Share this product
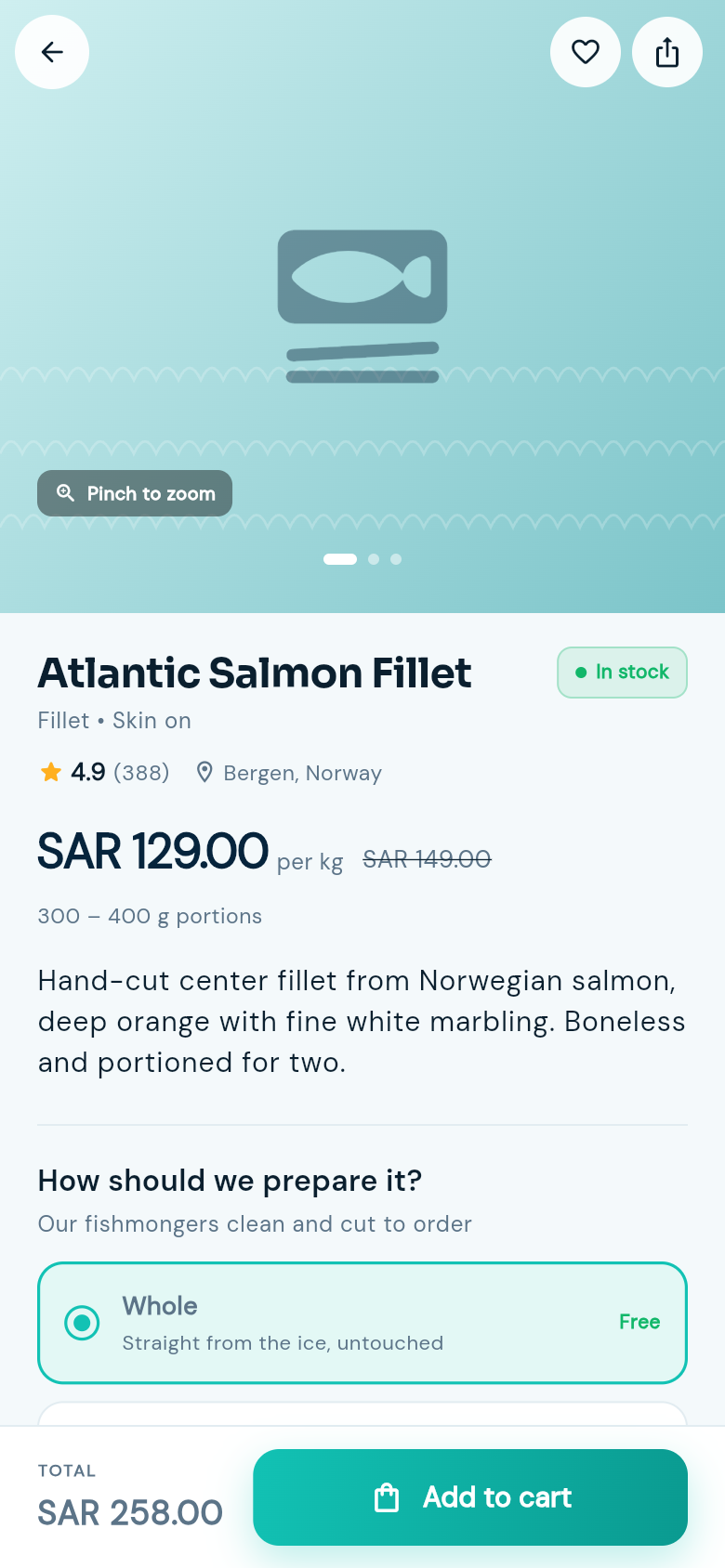The height and width of the screenshot is (1568, 725). pos(667,52)
